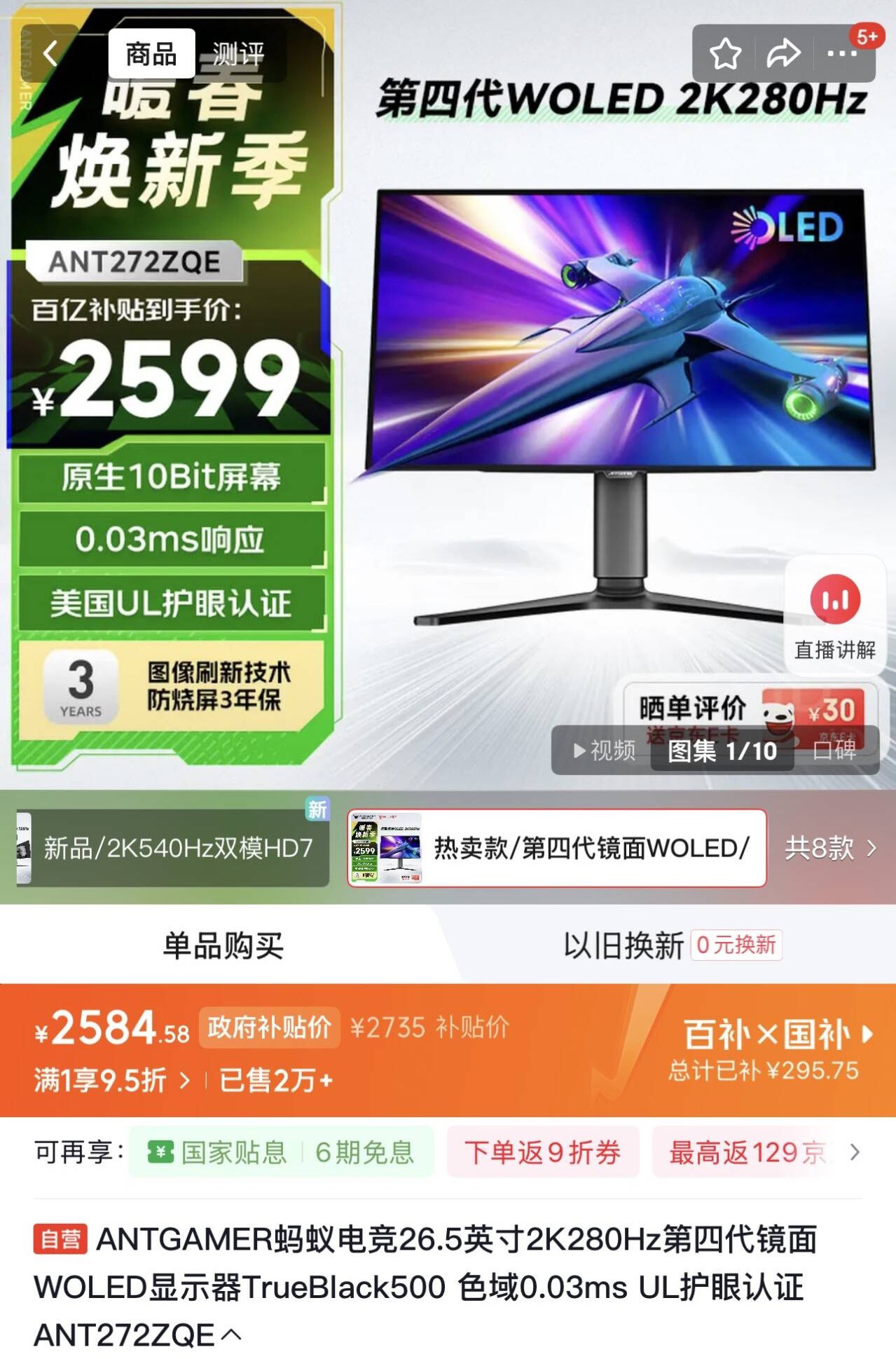This screenshot has height=1359, width=896.
Task: Switch gallery to 视频
Action: 604,751
